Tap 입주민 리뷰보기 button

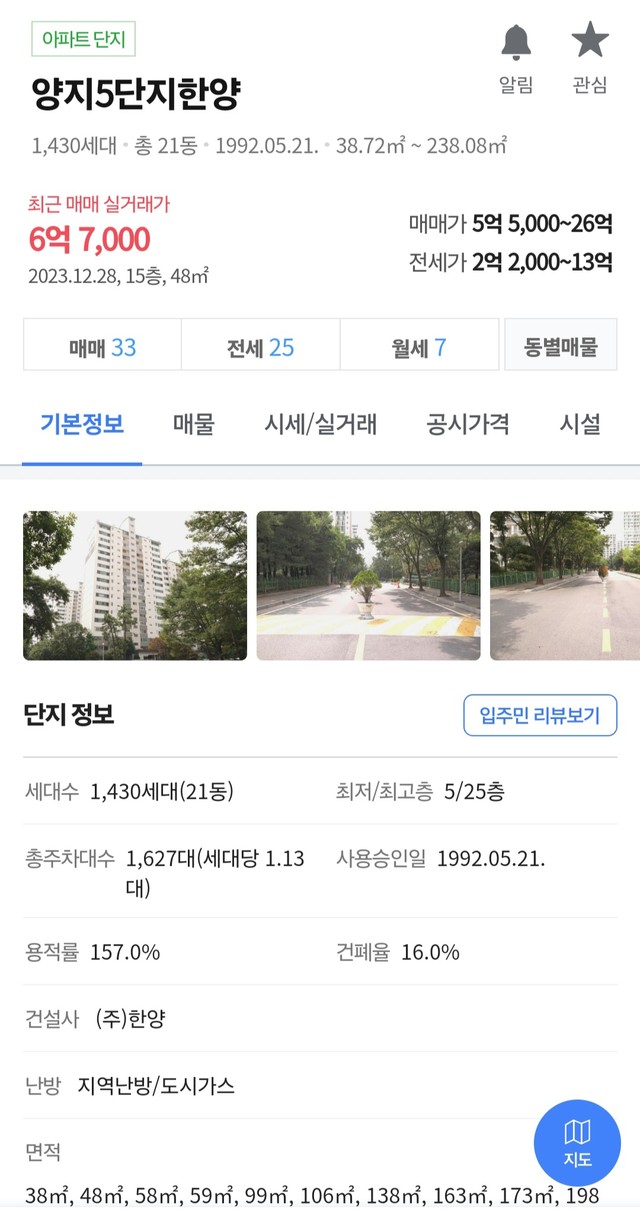point(540,715)
